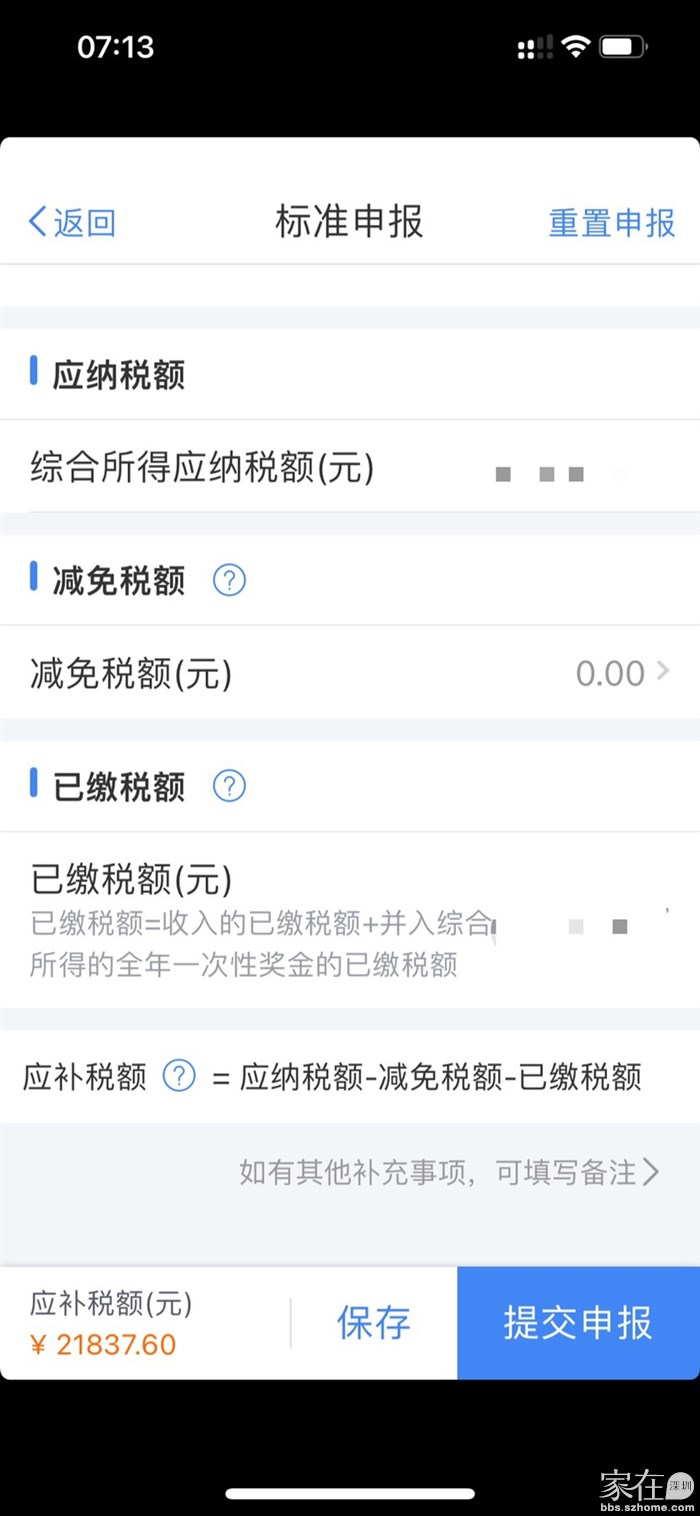Open help icon next to 减免税额 heading
Screen dimensions: 700x1516
tap(229, 580)
